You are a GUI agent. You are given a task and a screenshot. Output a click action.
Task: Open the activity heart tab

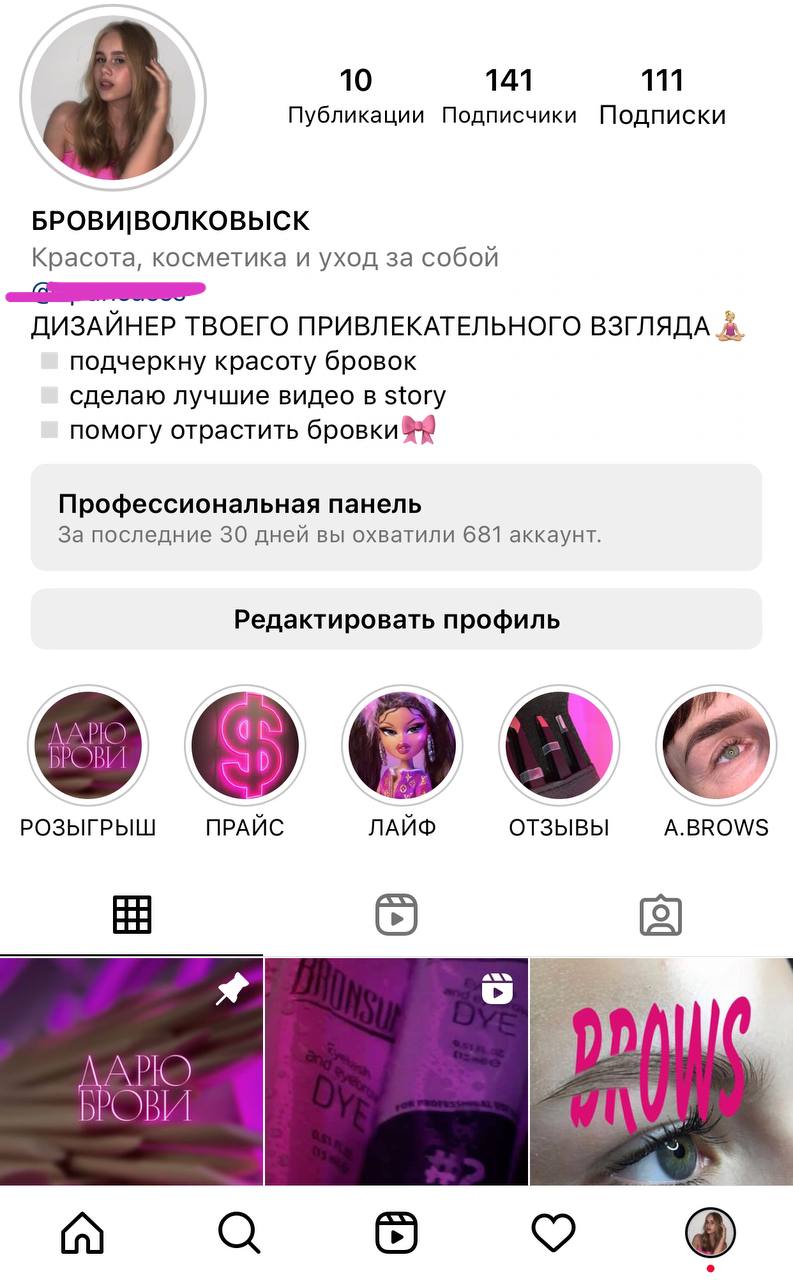(x=553, y=1232)
